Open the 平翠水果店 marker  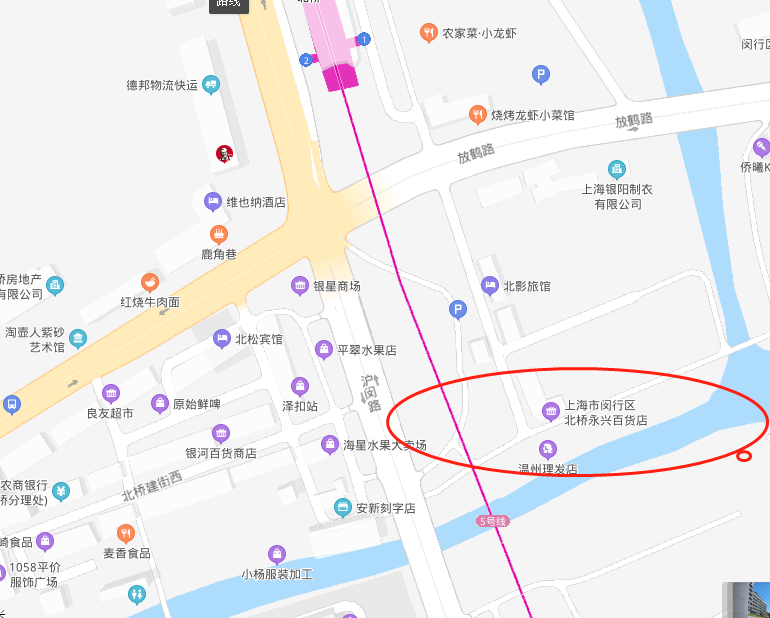point(323,350)
